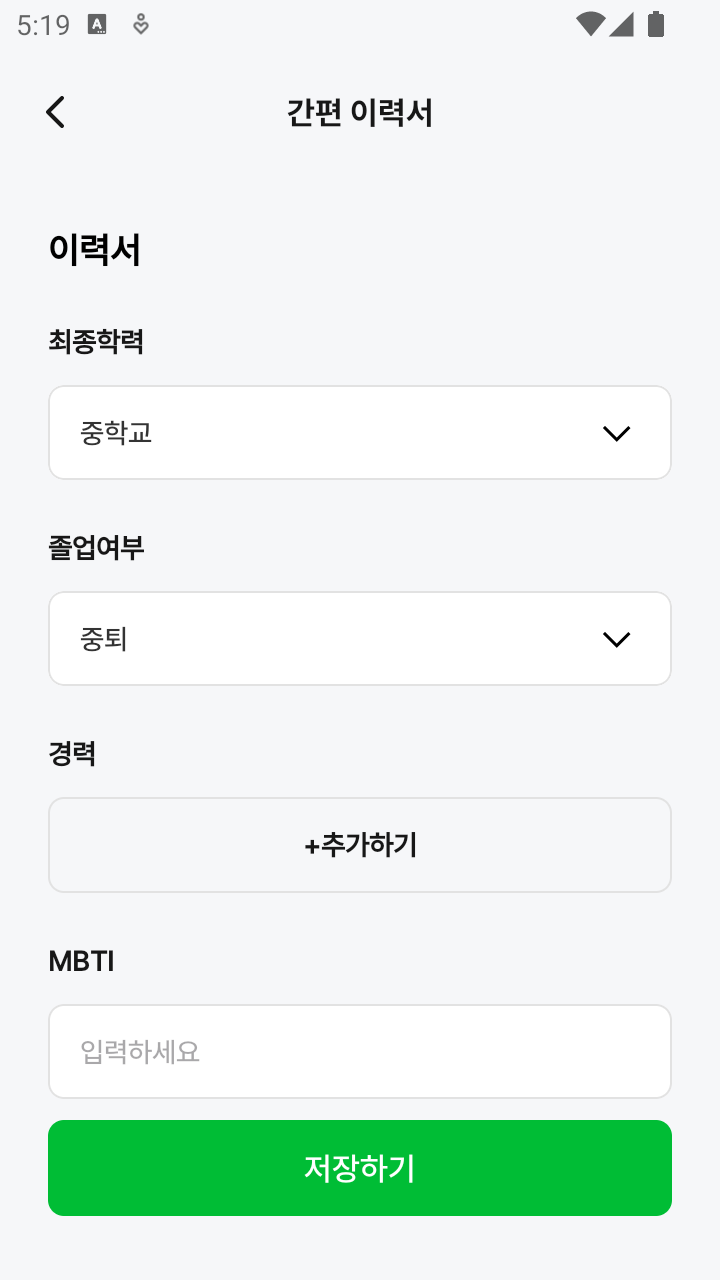Tap the MBTI input field
This screenshot has width=720, height=1280.
point(360,1051)
